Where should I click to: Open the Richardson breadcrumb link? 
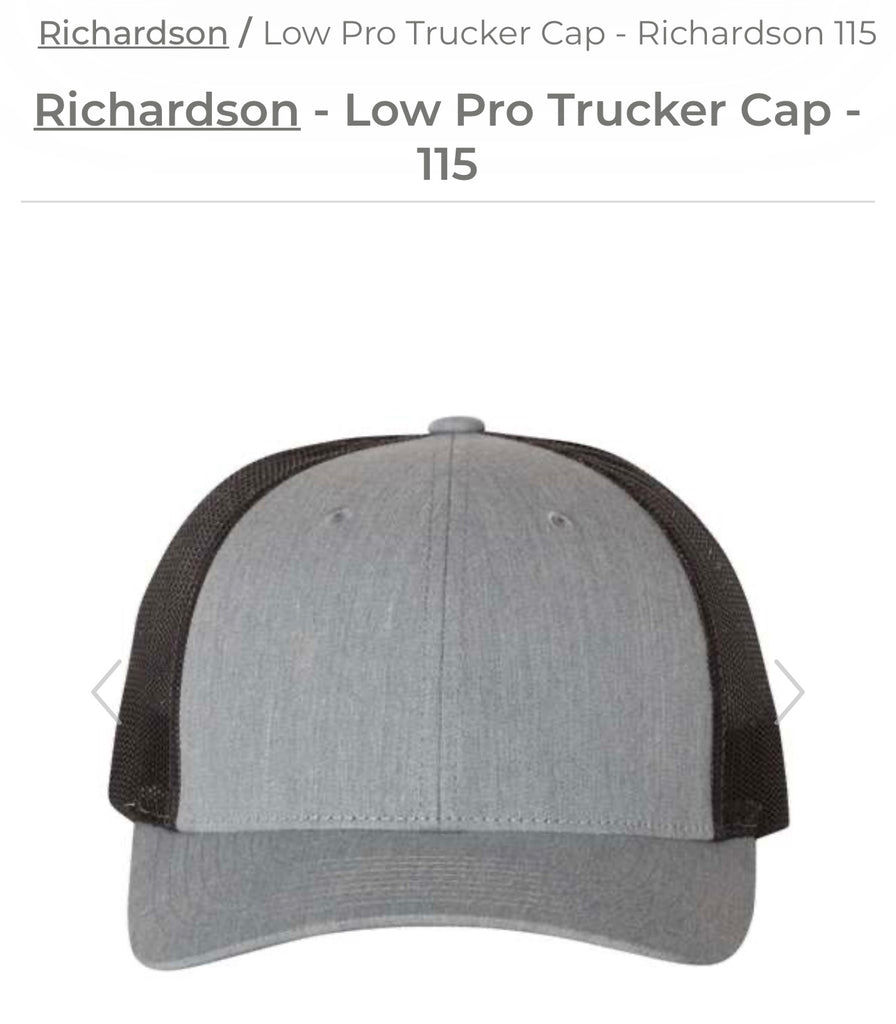tap(133, 33)
